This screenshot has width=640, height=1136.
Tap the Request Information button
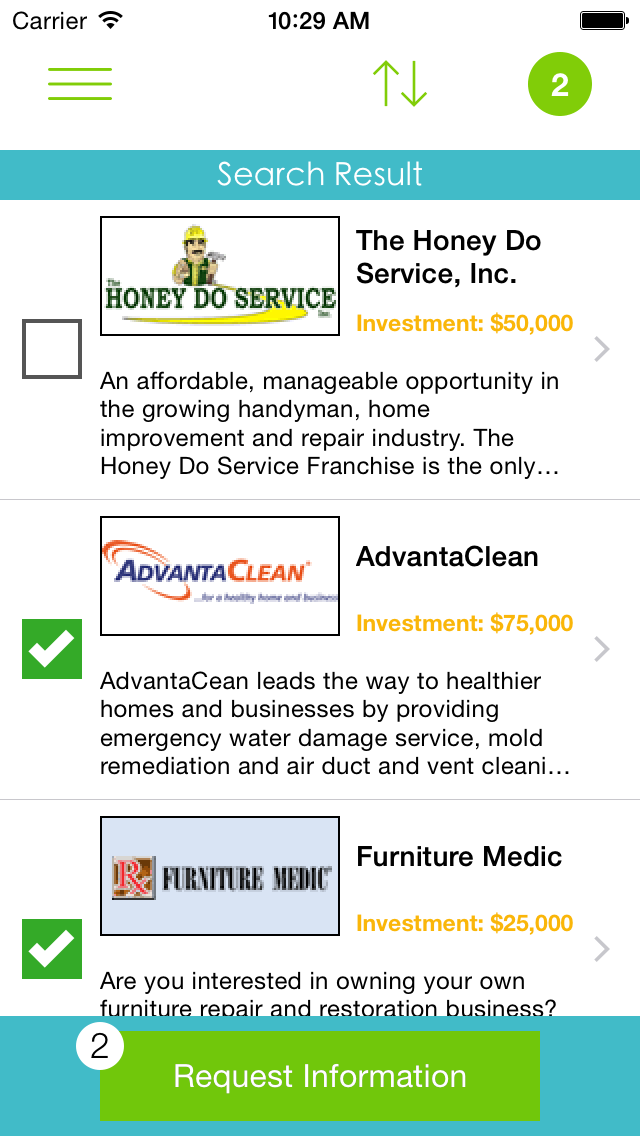[x=320, y=1076]
